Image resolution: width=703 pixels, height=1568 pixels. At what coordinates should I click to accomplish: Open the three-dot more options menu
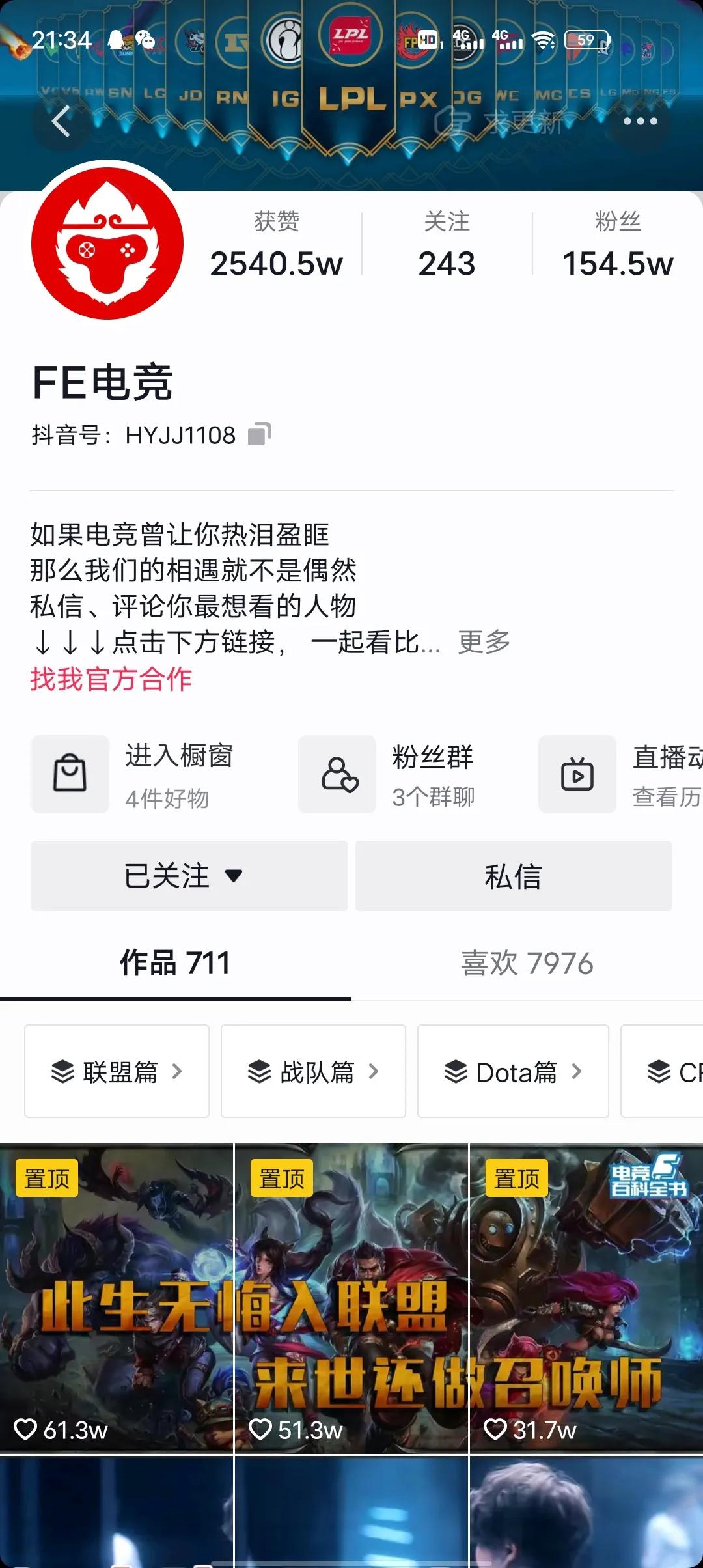pos(641,121)
